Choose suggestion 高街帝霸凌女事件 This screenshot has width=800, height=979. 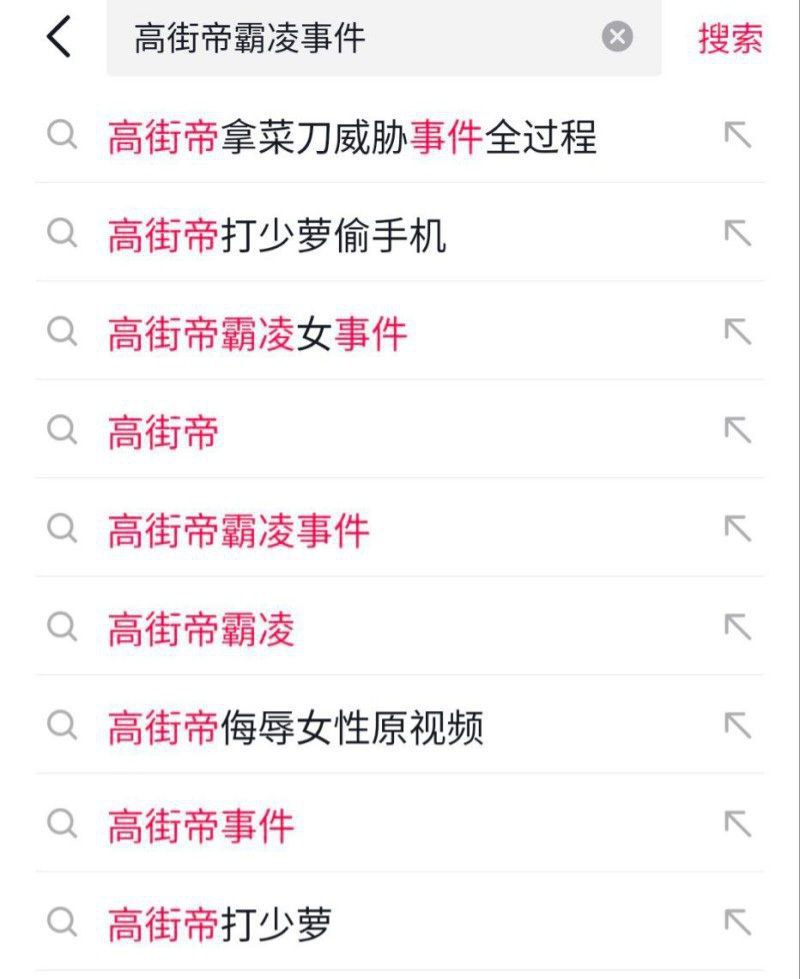258,333
